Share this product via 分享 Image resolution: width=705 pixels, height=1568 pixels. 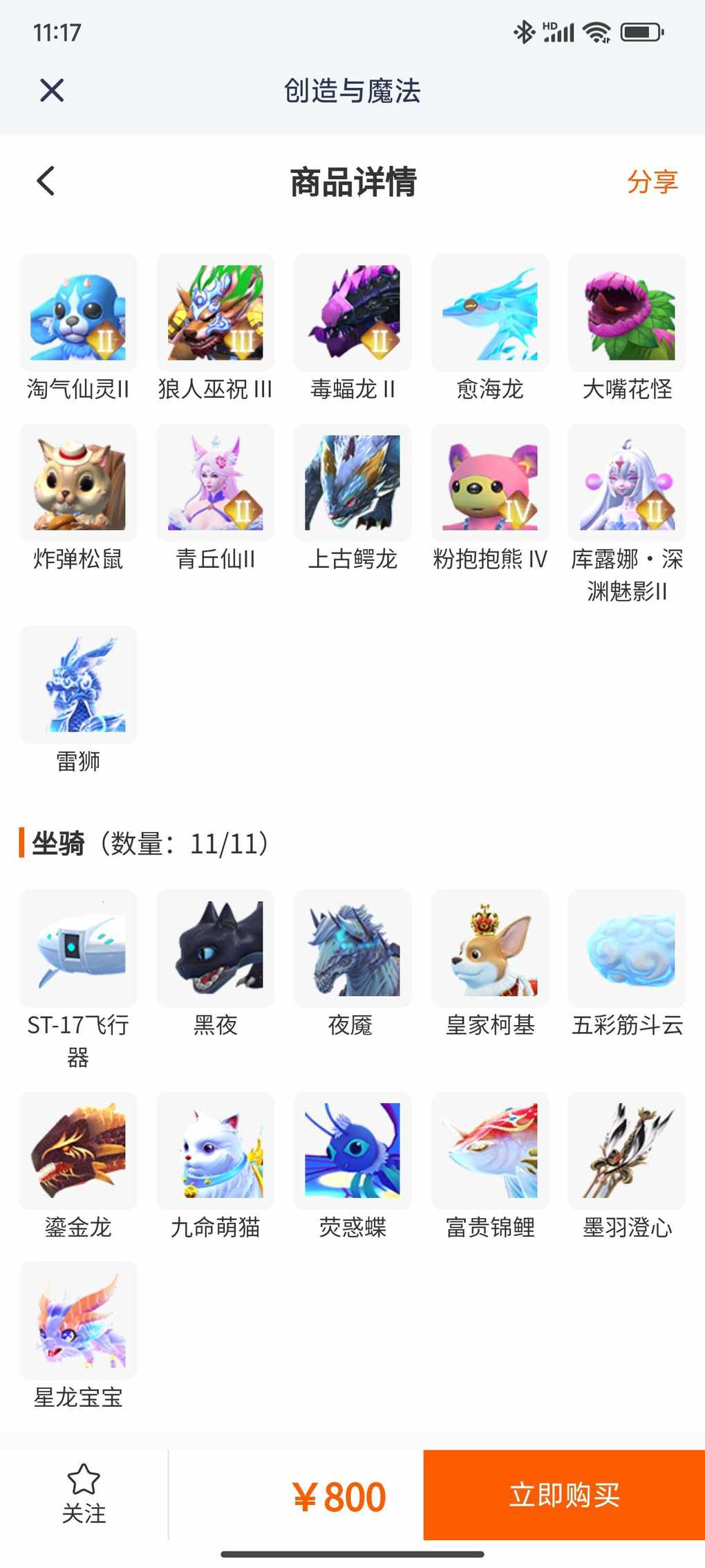tap(652, 182)
